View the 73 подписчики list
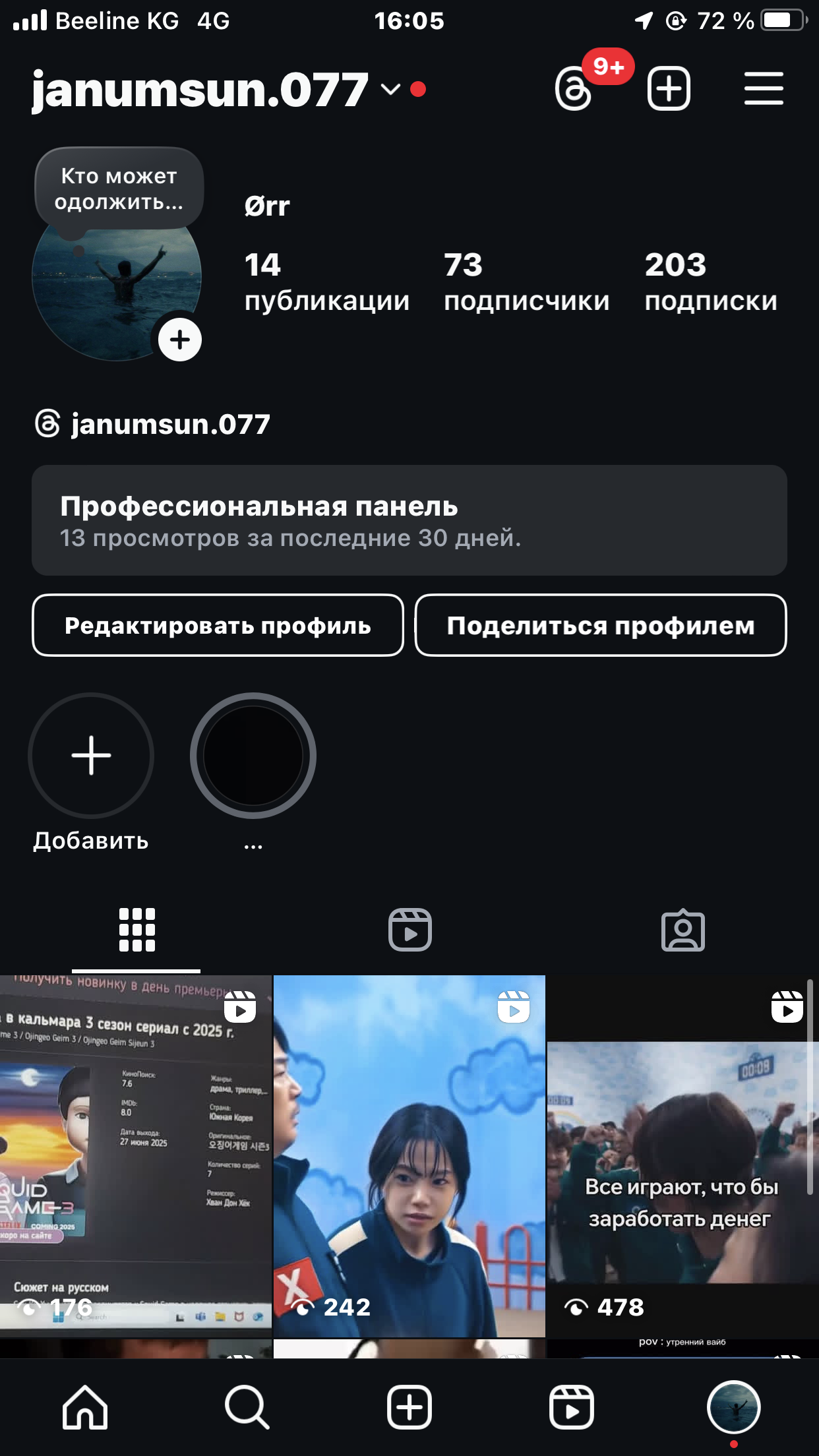This screenshot has width=819, height=1456. (526, 282)
